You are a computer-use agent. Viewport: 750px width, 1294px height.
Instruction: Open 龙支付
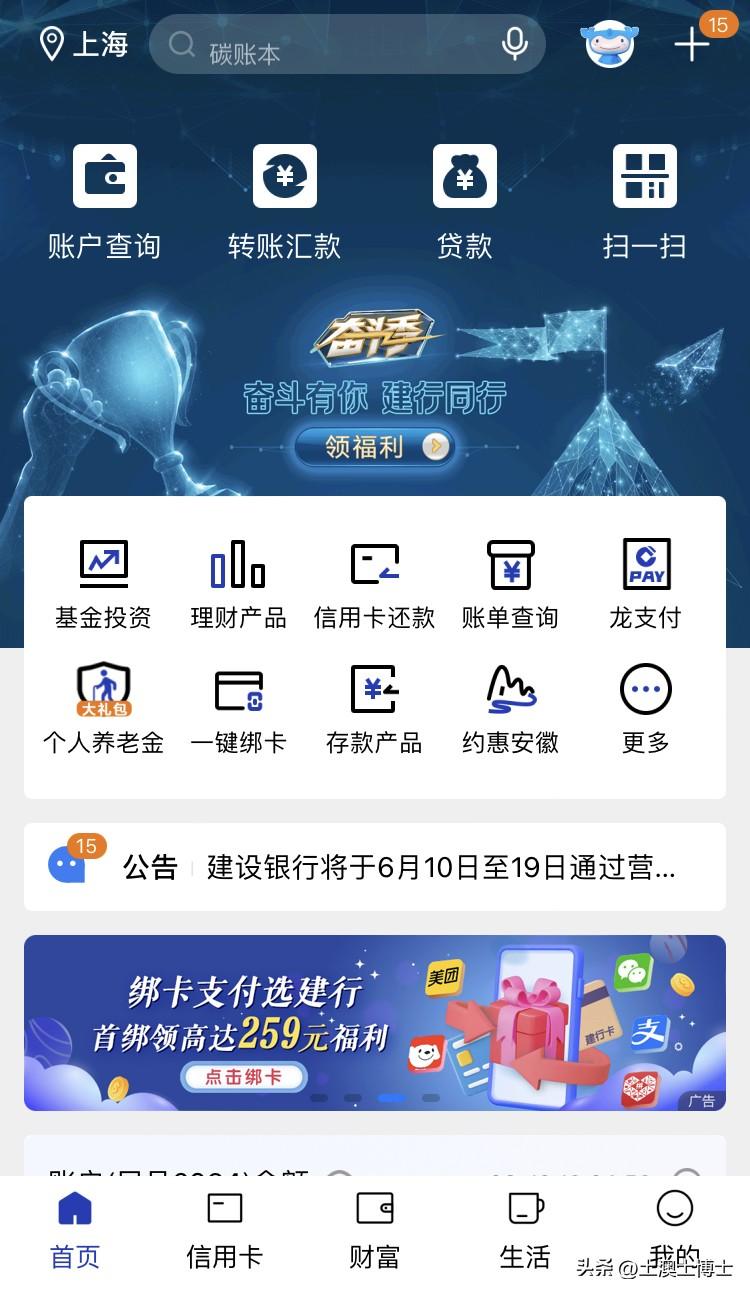(645, 585)
